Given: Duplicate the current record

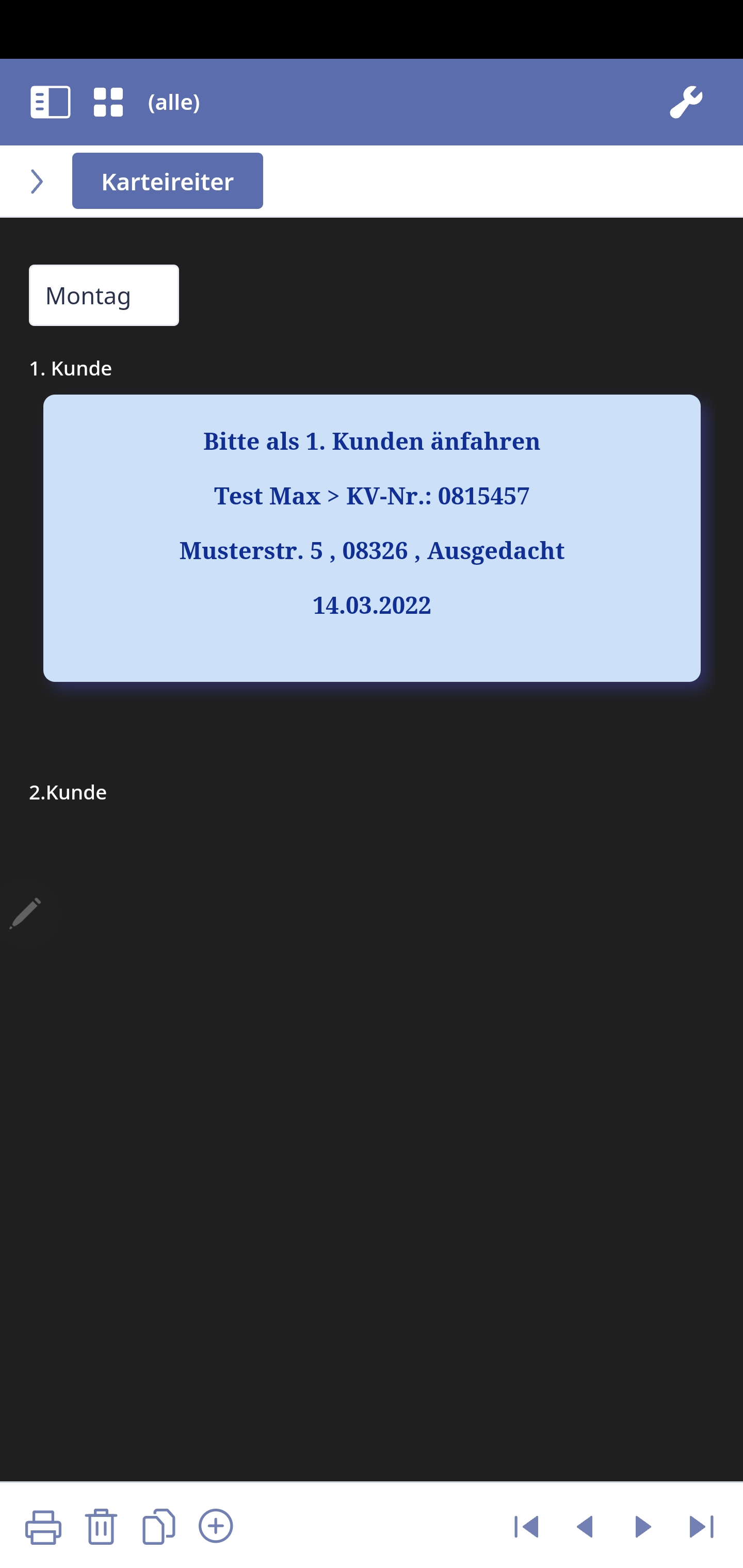Looking at the screenshot, I should coord(158,1527).
